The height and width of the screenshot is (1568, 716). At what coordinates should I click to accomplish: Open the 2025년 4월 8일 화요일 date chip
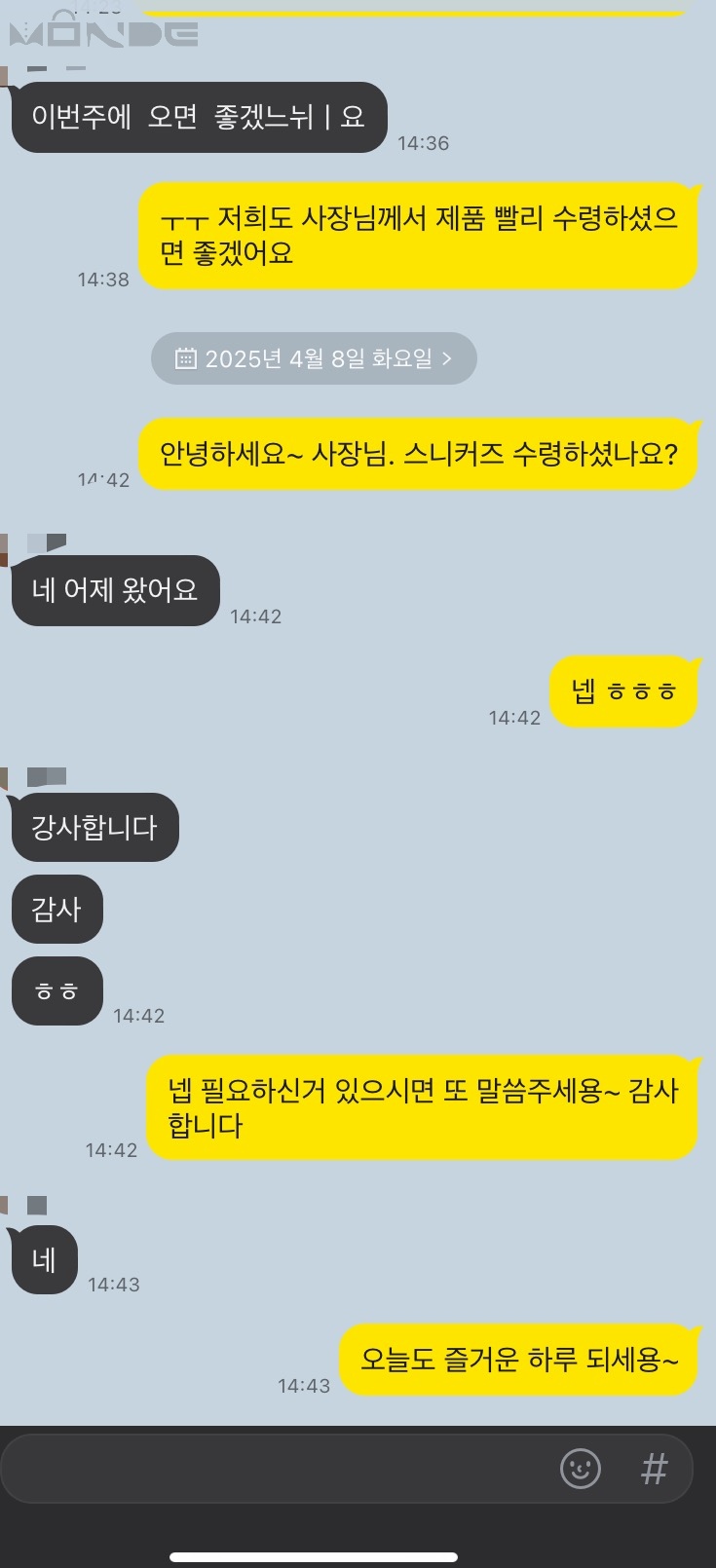(x=314, y=358)
